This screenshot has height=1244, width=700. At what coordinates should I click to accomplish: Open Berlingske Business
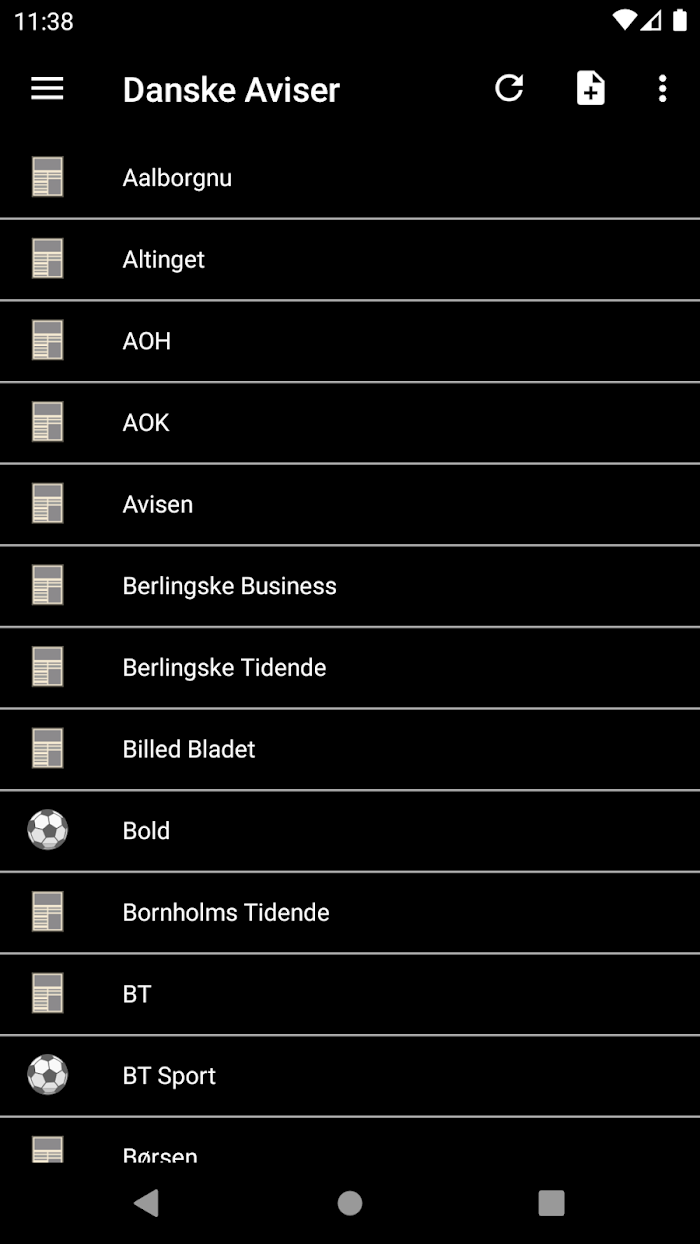coord(350,586)
